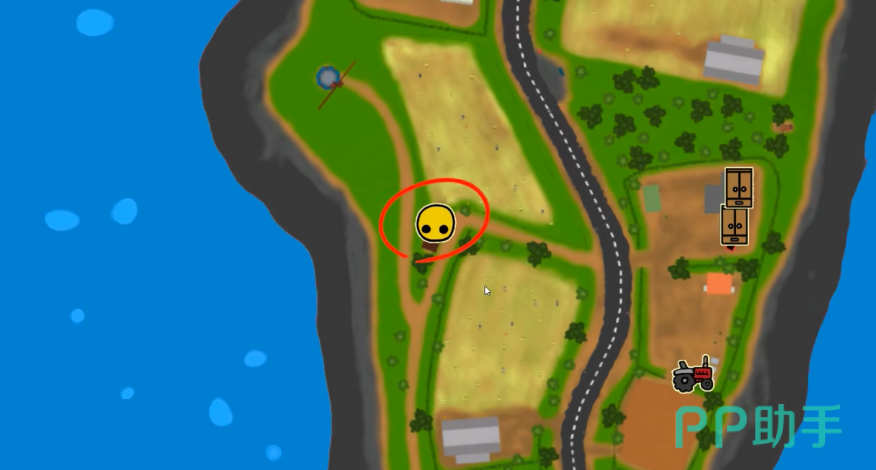
Task: Select the red tractor icon
Action: pos(693,374)
